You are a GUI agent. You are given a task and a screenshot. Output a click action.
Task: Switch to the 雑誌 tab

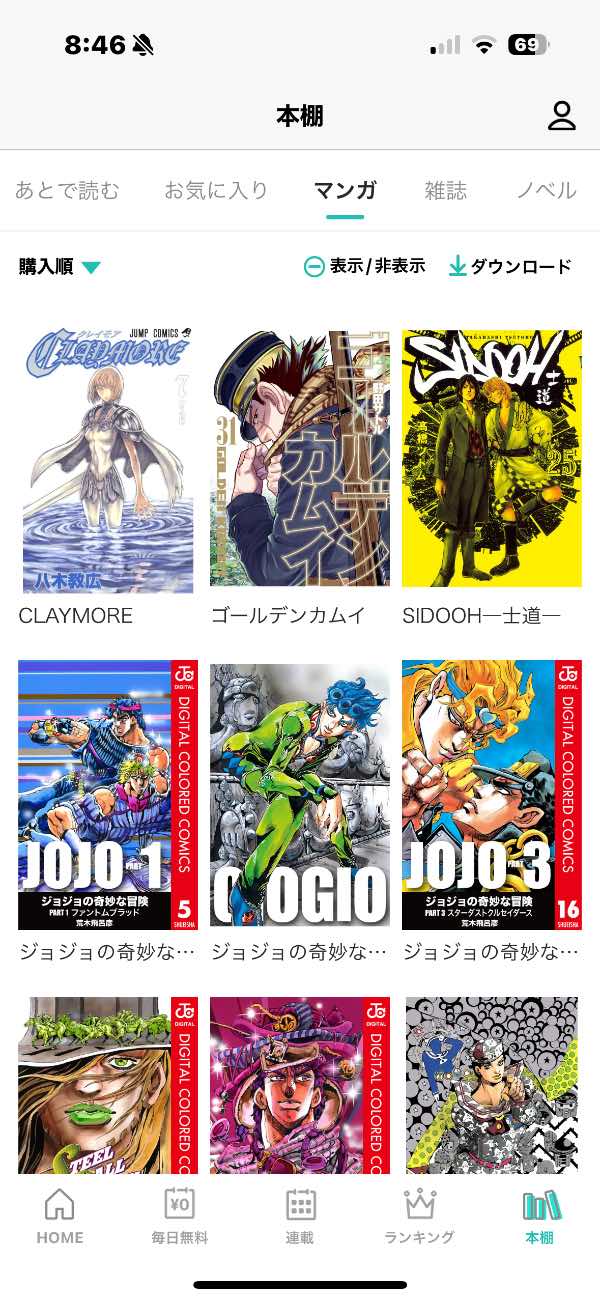[x=446, y=190]
